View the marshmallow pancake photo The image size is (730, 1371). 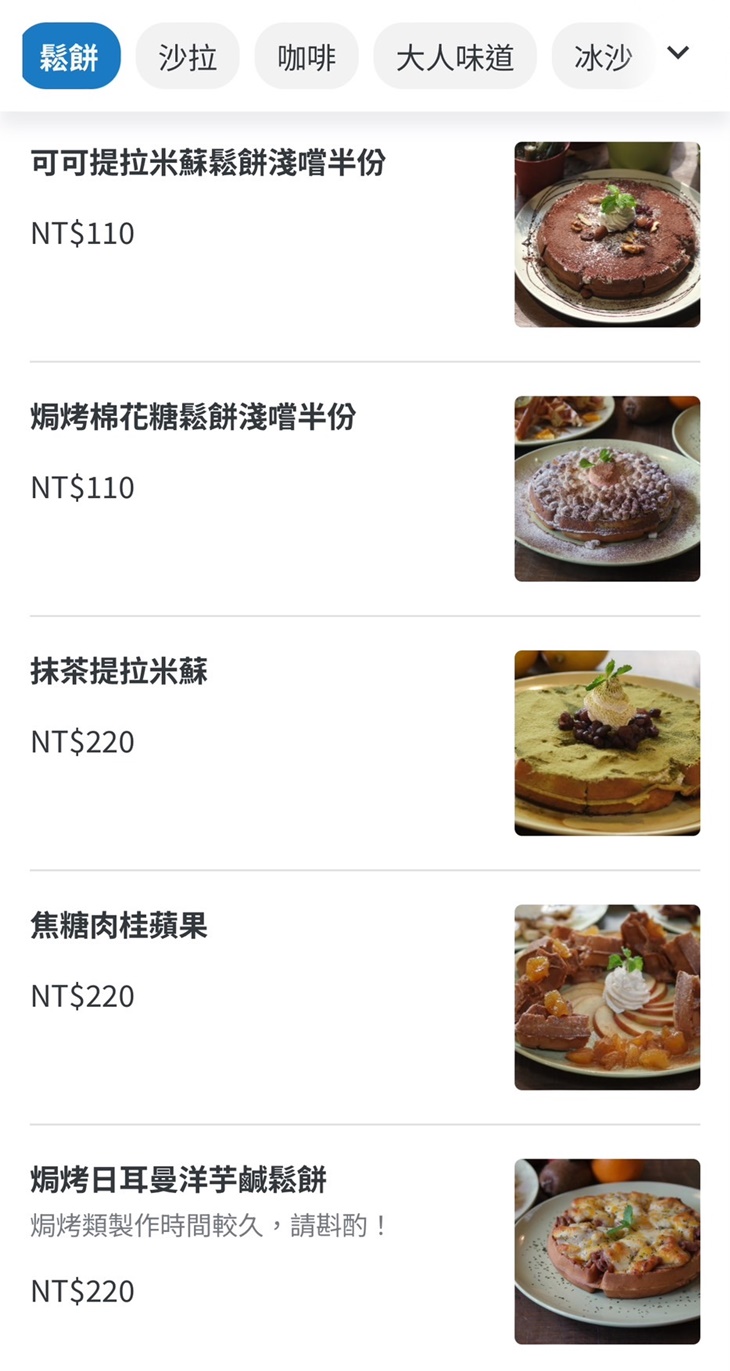607,488
